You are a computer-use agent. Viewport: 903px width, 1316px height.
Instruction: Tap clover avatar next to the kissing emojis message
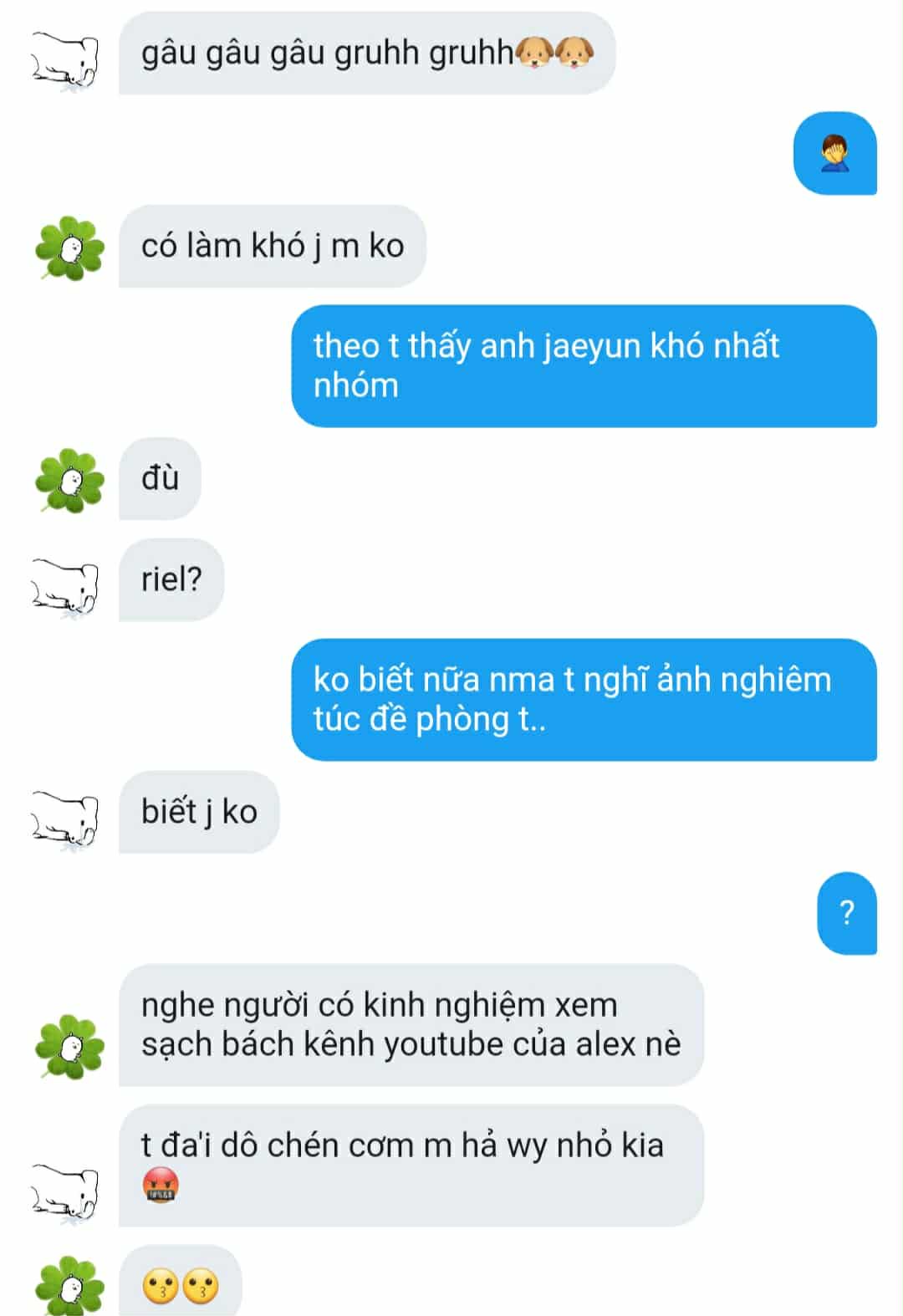click(x=69, y=1286)
